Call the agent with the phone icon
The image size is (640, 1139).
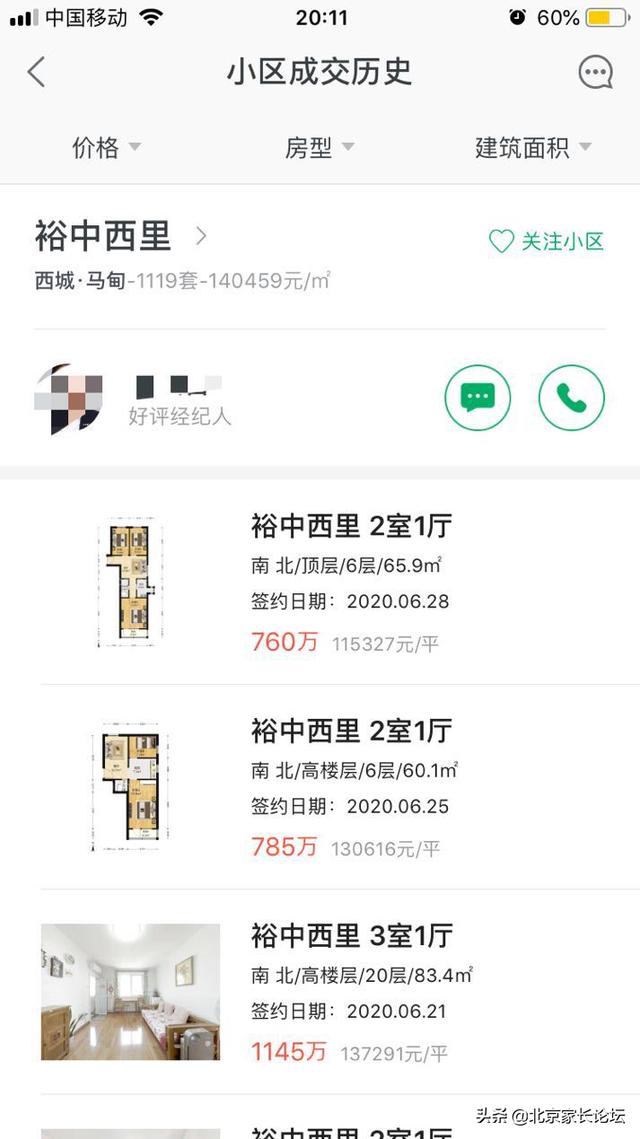[x=571, y=398]
